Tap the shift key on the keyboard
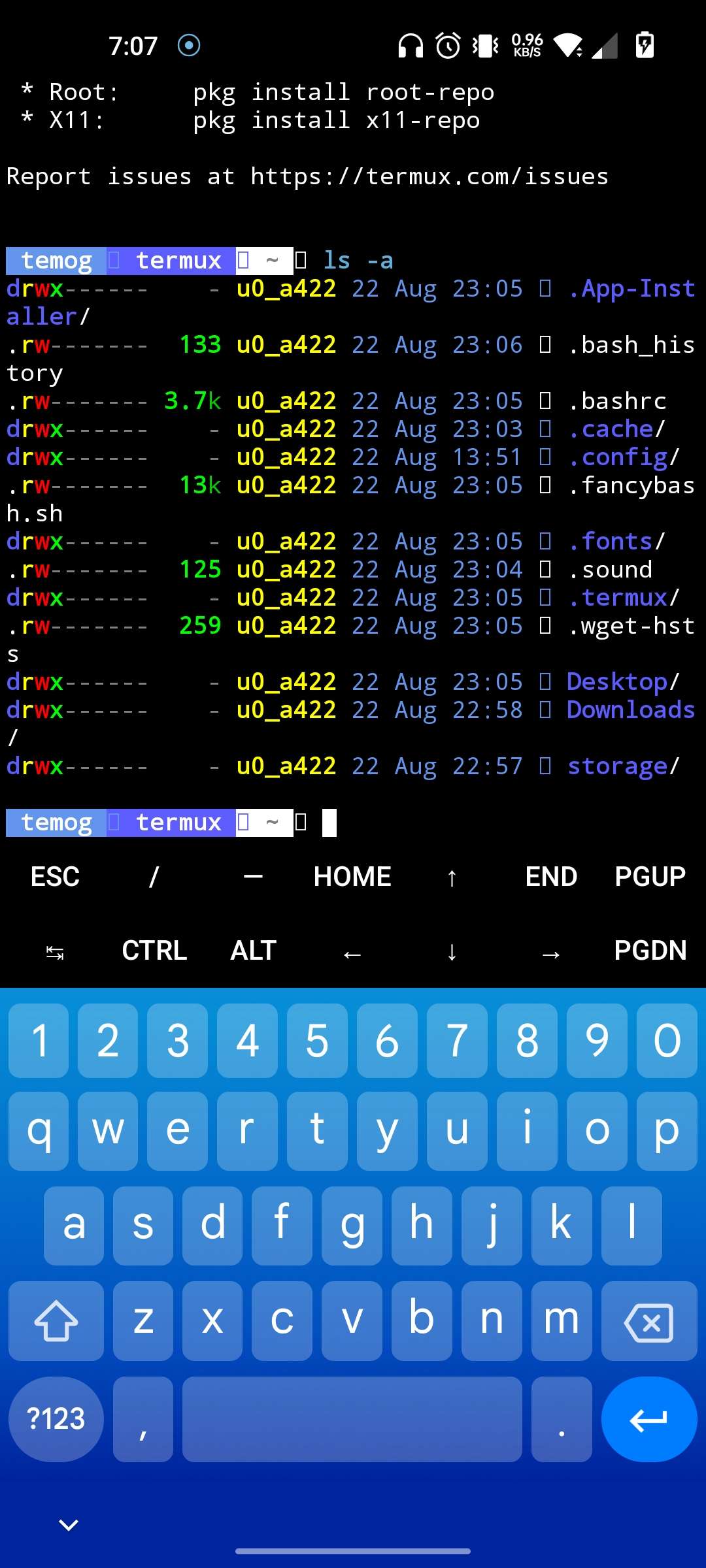 [56, 1321]
